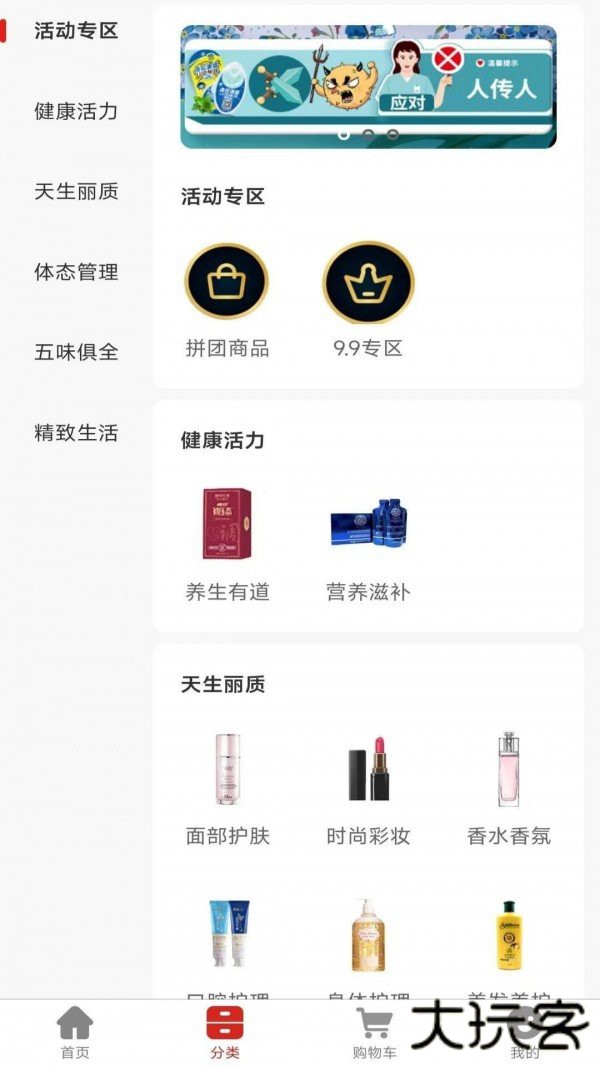The height and width of the screenshot is (1067, 600).
Task: Choose 五味俱全 from the sidebar
Action: pos(76,352)
